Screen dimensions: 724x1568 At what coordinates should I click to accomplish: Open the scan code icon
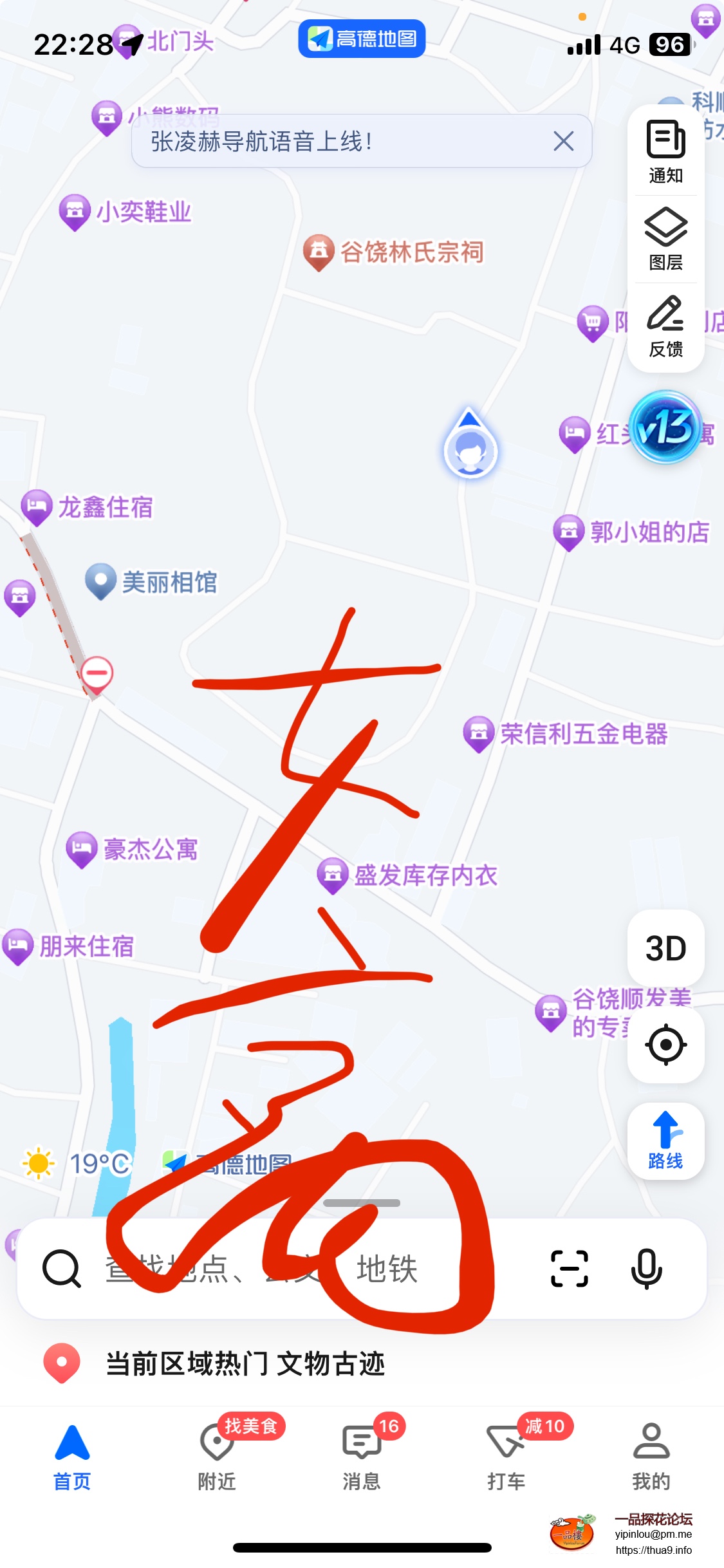coord(570,1268)
